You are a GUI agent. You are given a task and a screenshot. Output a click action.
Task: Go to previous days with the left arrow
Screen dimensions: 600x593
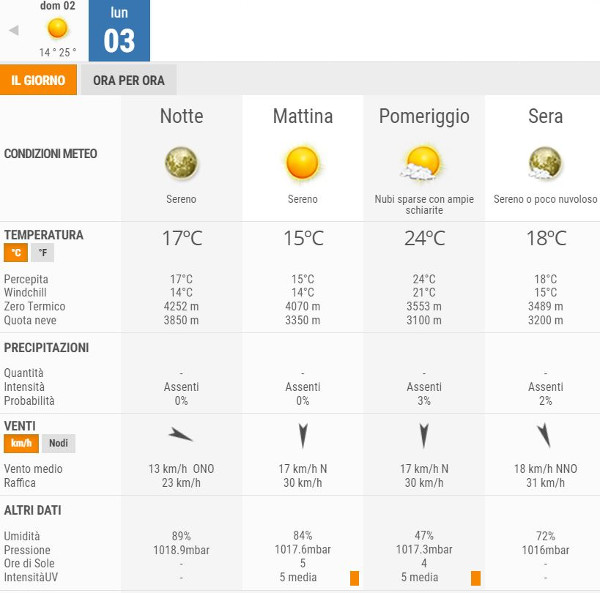[x=13, y=30]
